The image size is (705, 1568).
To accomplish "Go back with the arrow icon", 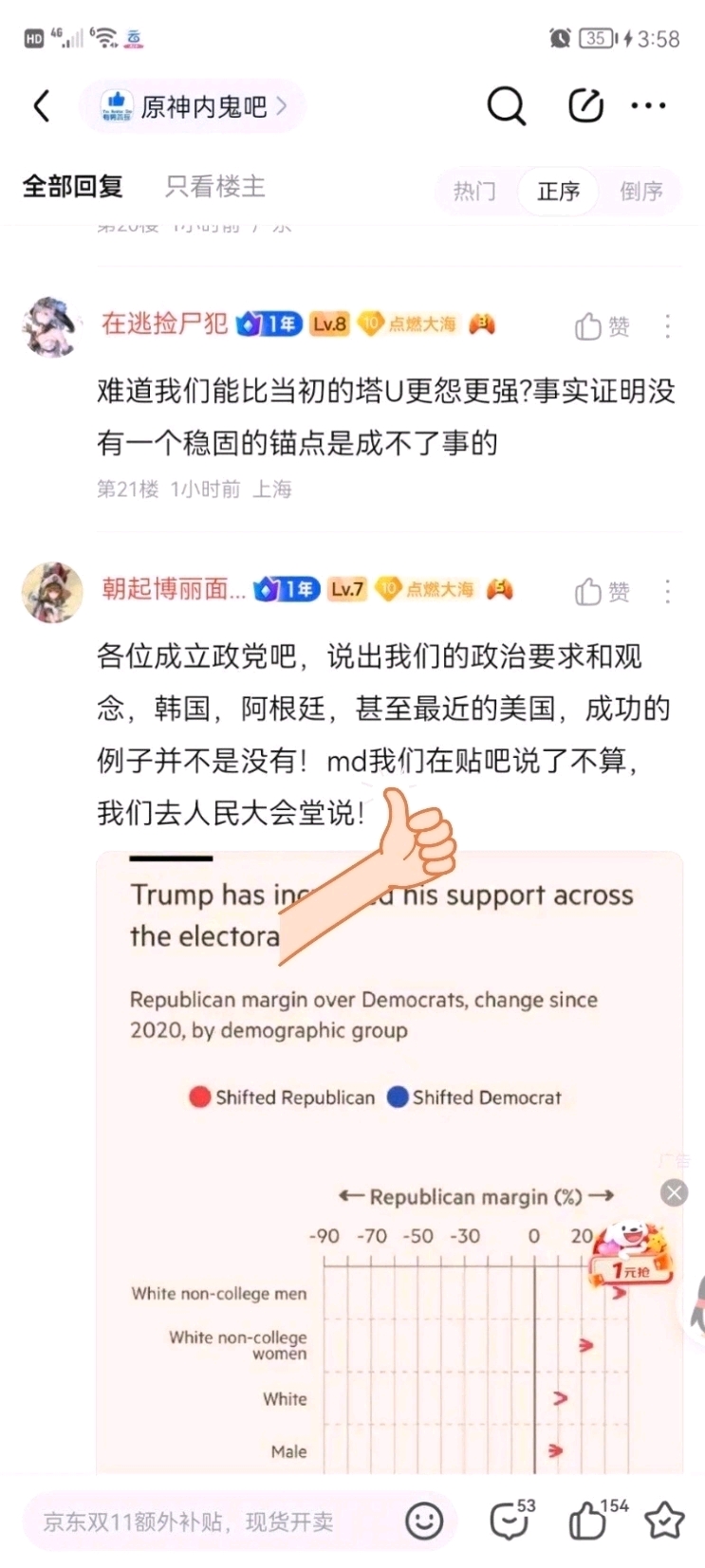I will 42,106.
